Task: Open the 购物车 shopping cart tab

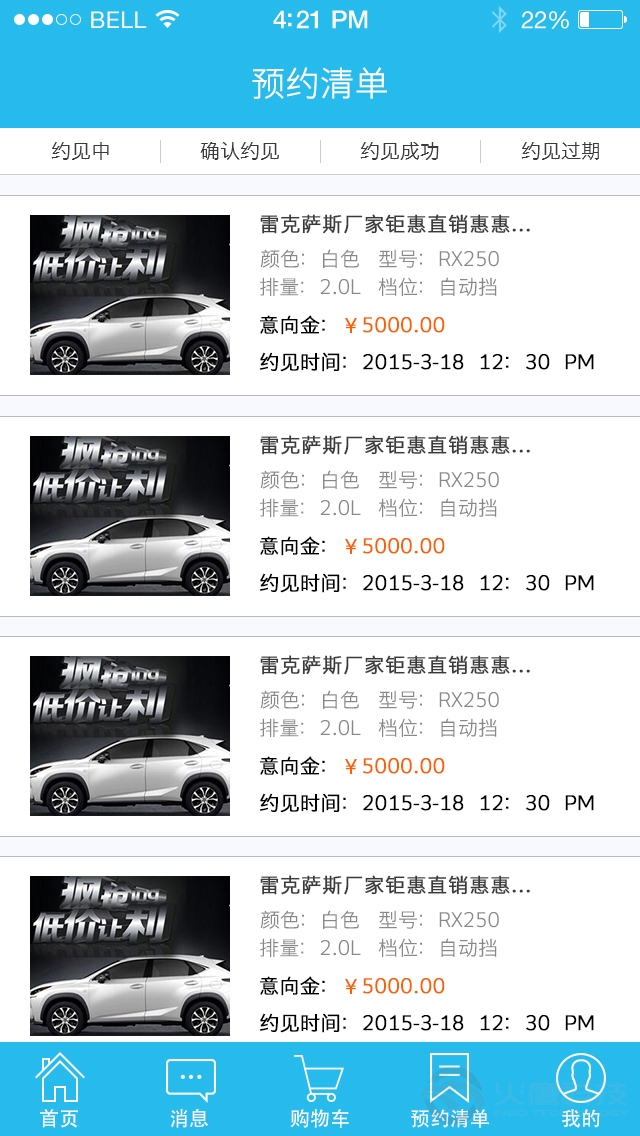Action: [319, 1090]
